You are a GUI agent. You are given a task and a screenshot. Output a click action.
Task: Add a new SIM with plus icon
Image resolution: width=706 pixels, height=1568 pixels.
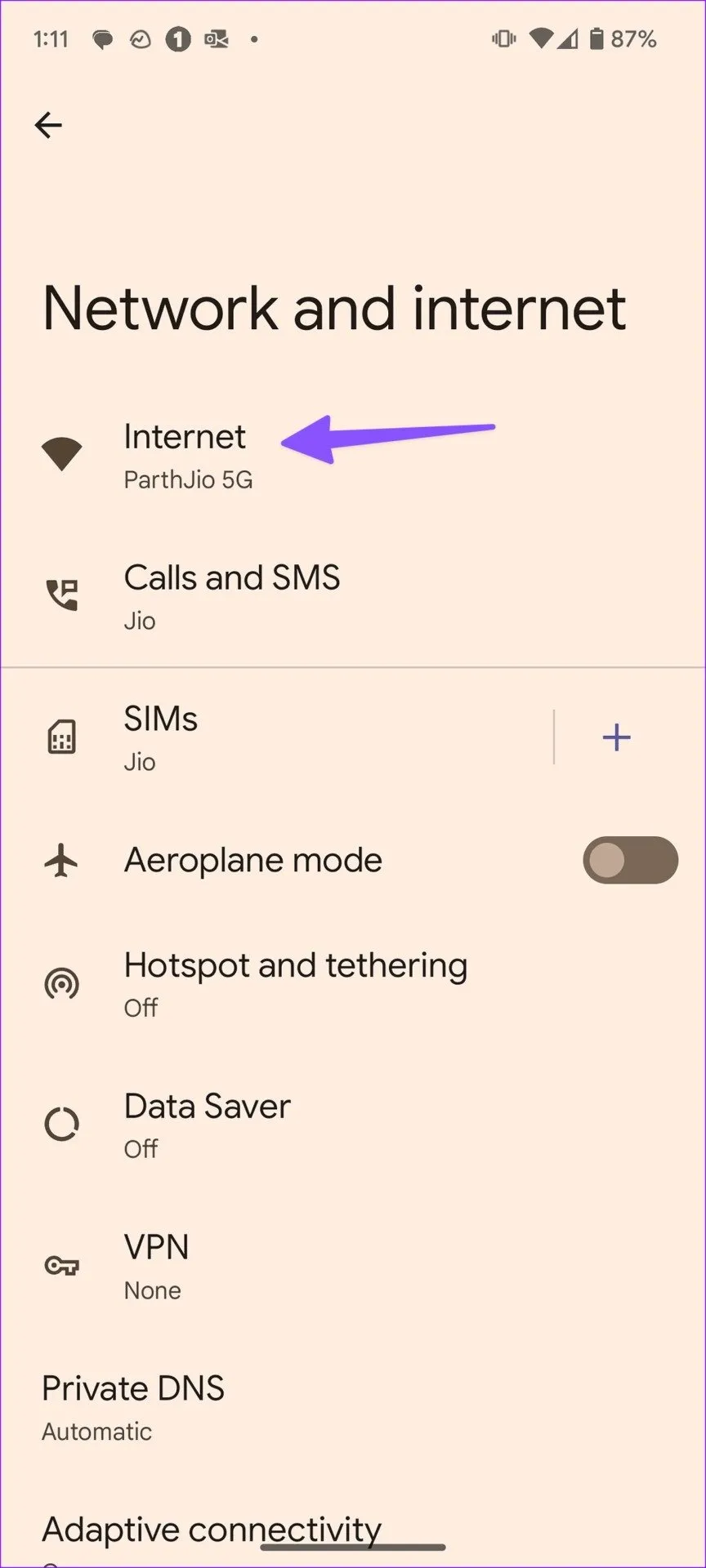coord(616,737)
